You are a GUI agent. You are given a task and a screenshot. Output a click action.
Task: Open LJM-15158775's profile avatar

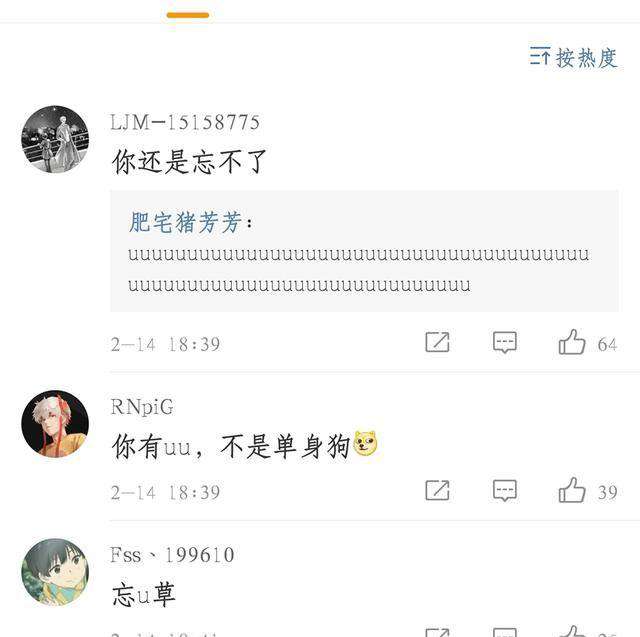[x=55, y=139]
